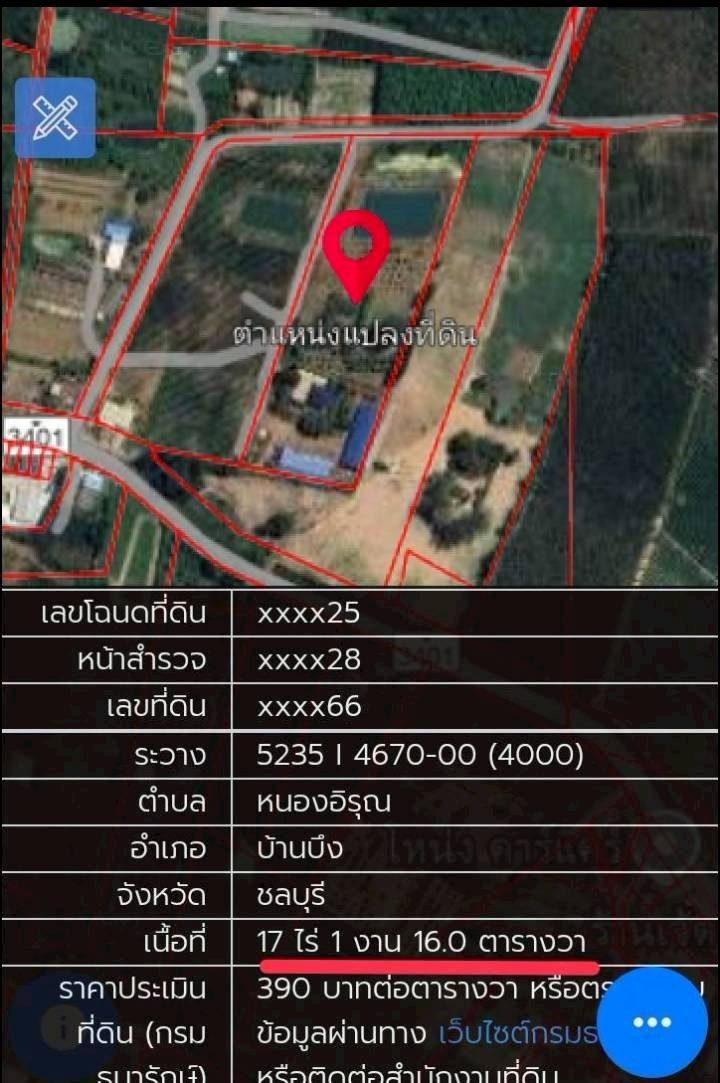Open the measuring tool icon on the map
The height and width of the screenshot is (1083, 720).
[55, 118]
